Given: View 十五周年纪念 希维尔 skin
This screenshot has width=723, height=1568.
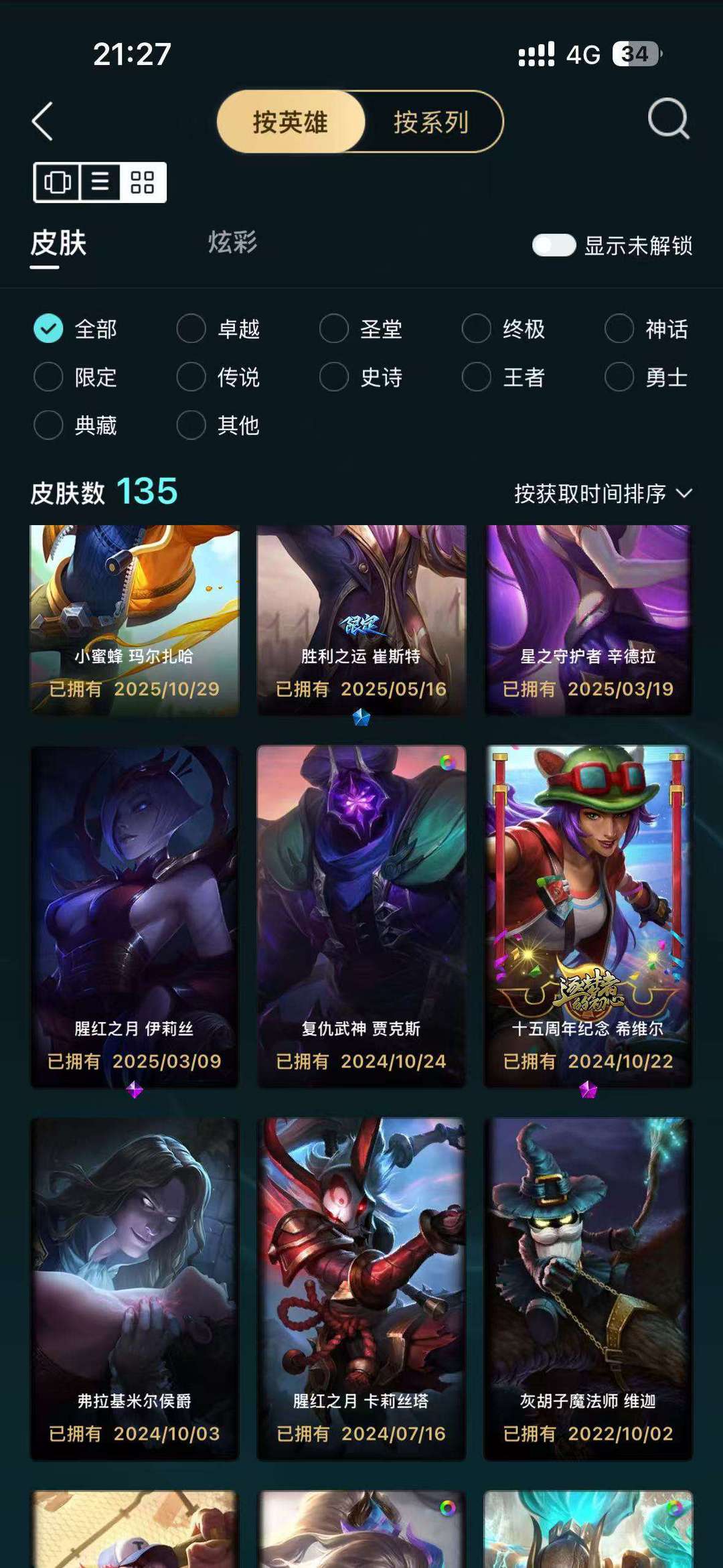Looking at the screenshot, I should coord(588,914).
